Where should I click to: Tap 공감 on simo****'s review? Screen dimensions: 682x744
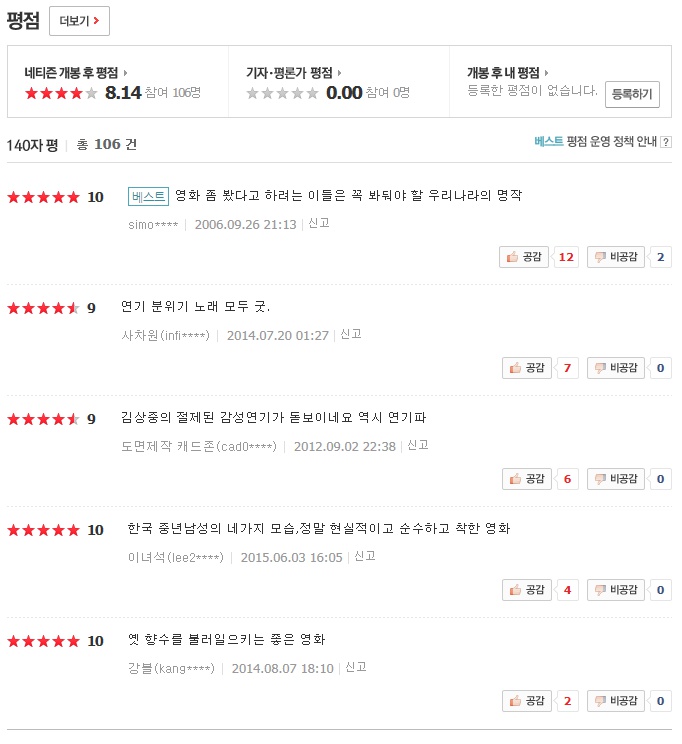524,257
